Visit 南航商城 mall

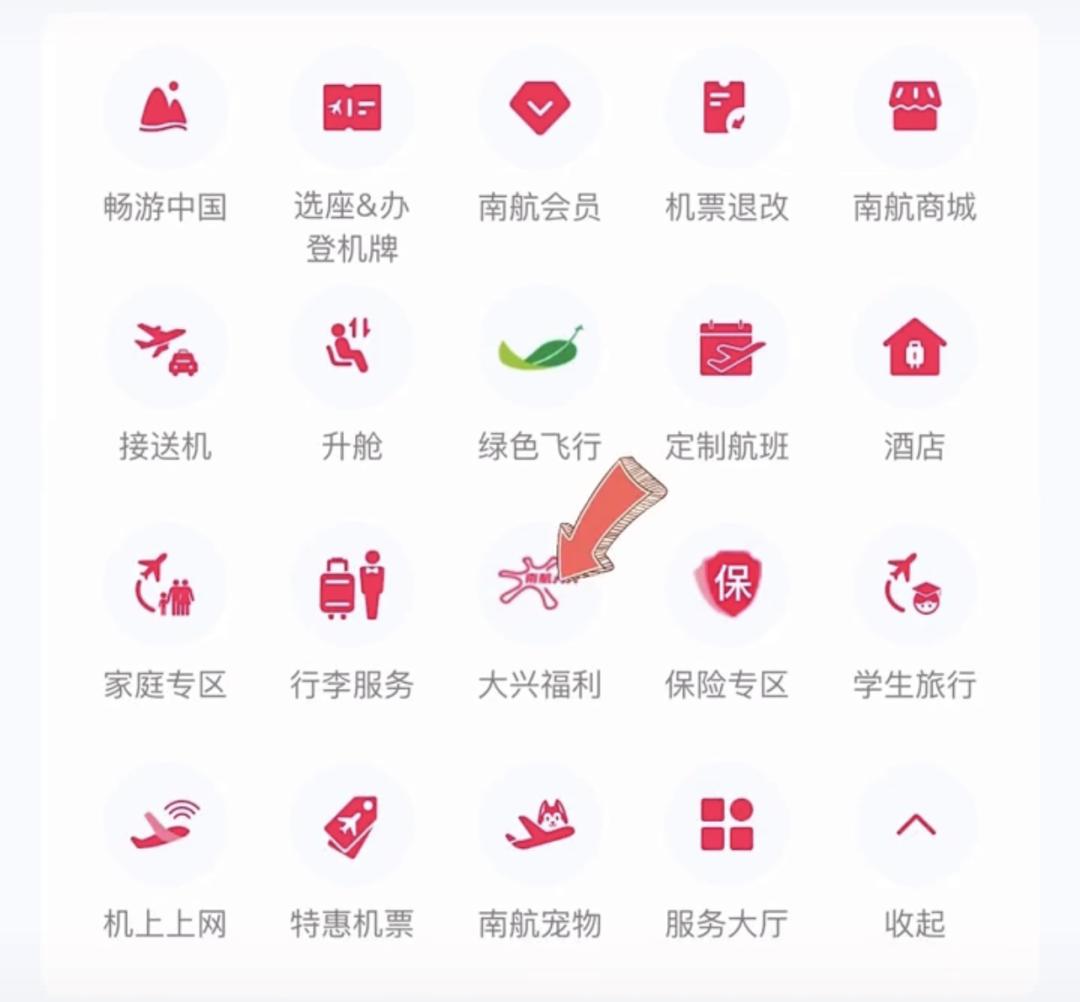914,108
